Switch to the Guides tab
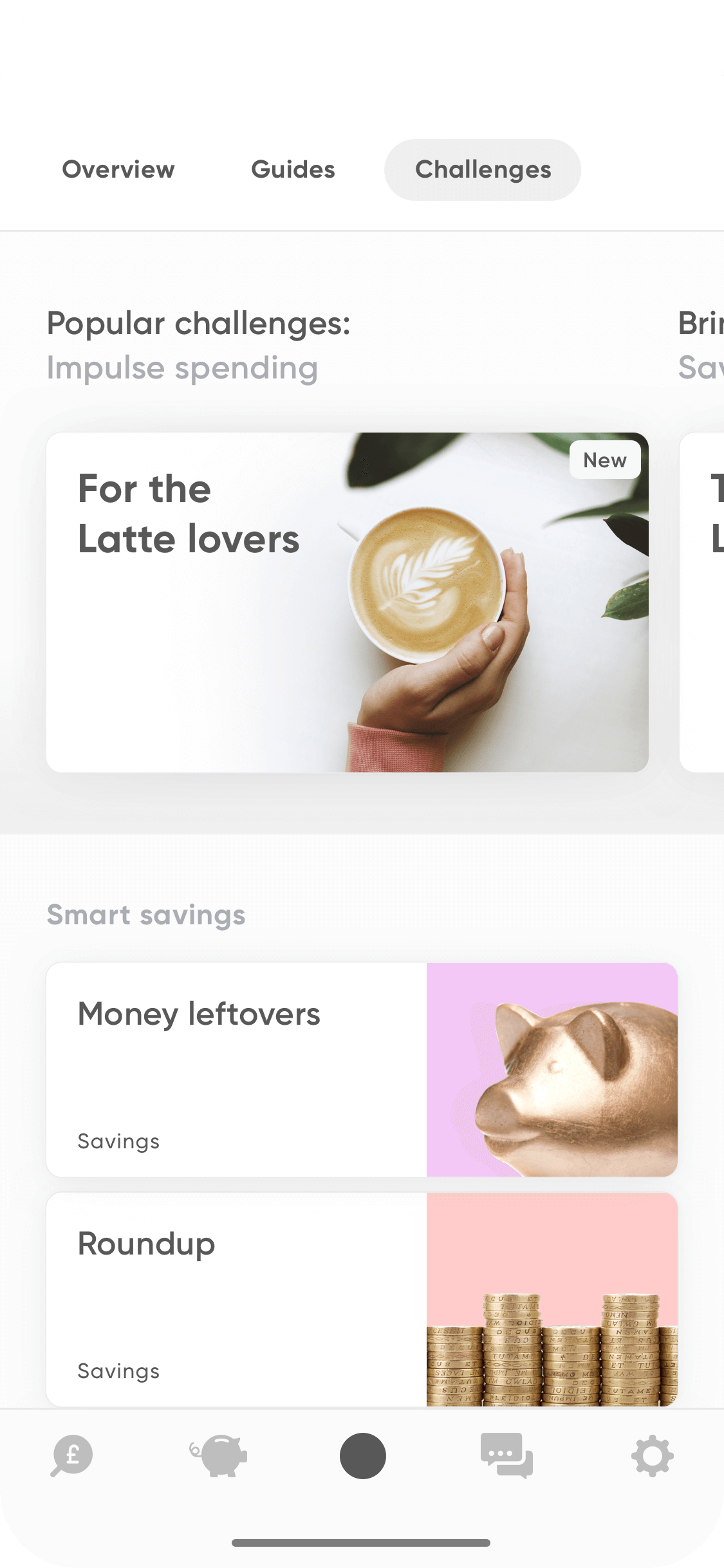This screenshot has width=724, height=1568. [x=293, y=170]
